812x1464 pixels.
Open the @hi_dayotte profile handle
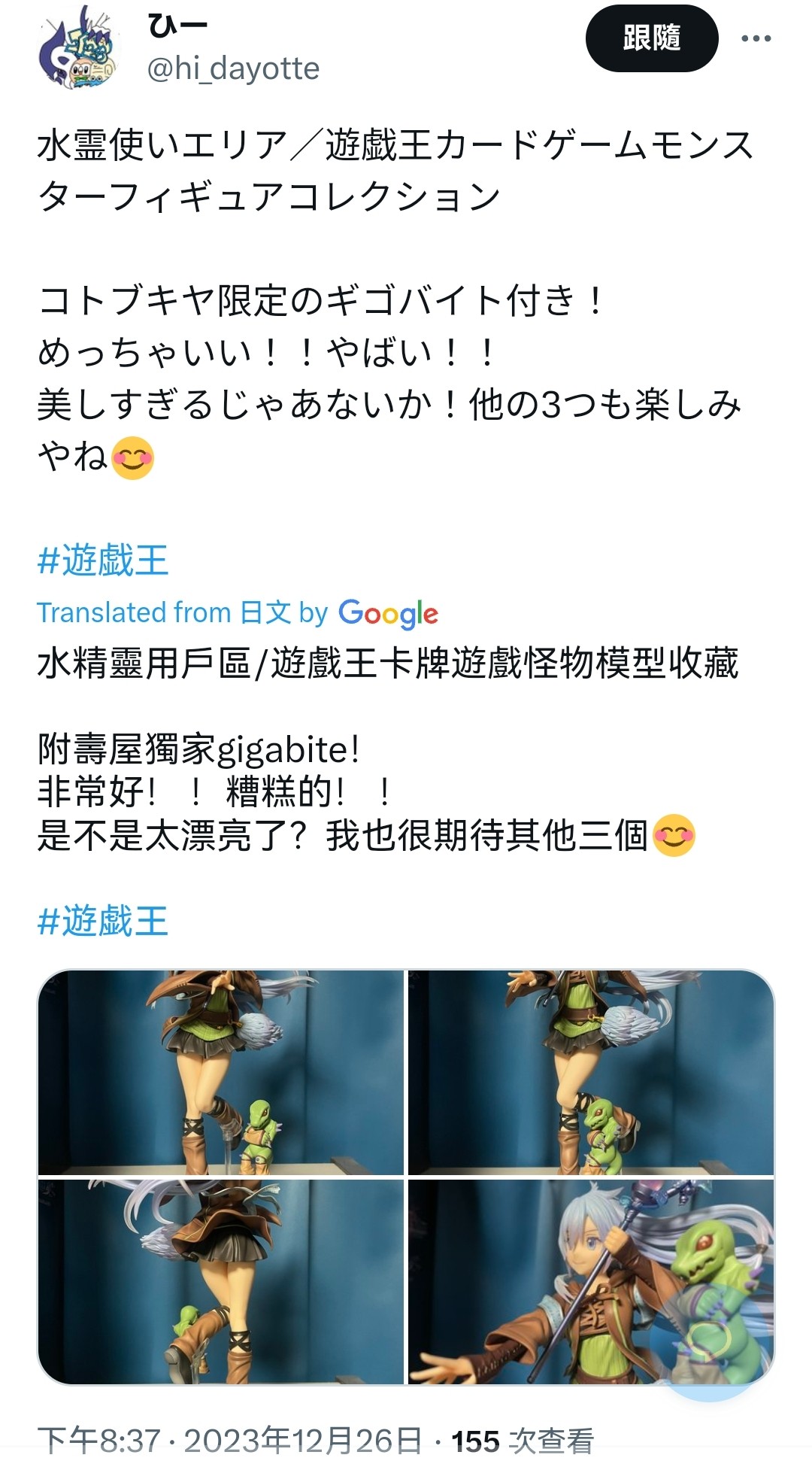coord(233,68)
